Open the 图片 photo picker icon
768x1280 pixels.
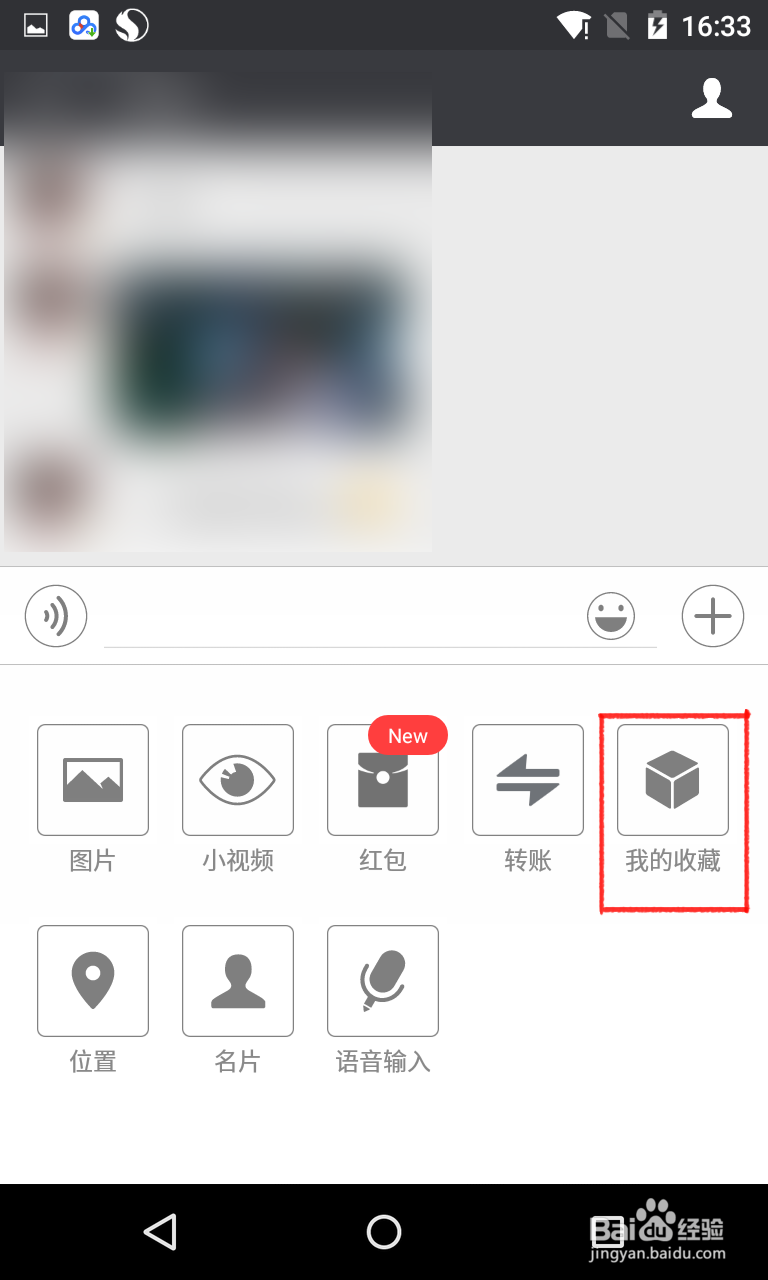(x=92, y=780)
